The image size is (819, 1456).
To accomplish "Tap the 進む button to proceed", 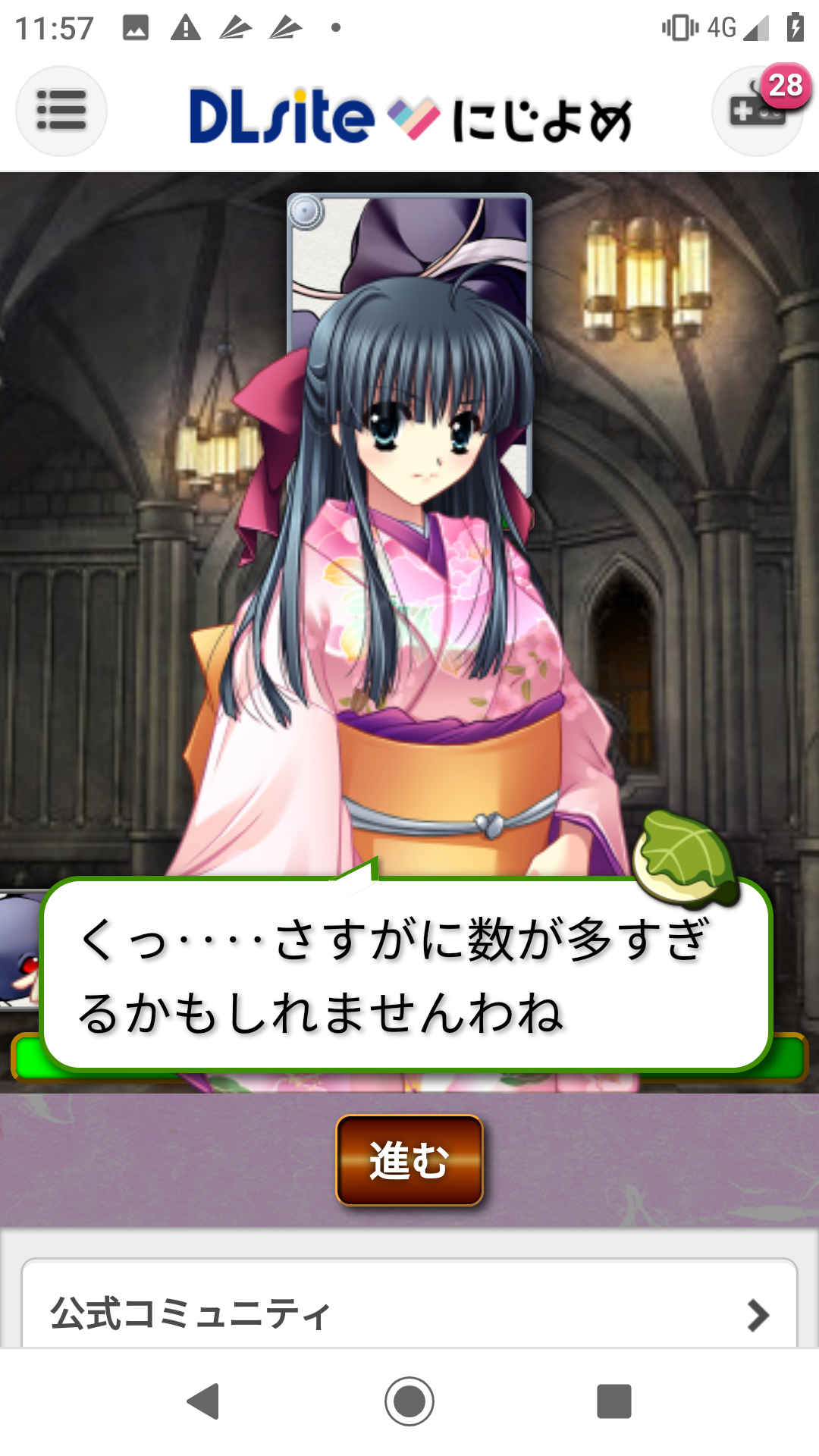I will coord(409,1160).
